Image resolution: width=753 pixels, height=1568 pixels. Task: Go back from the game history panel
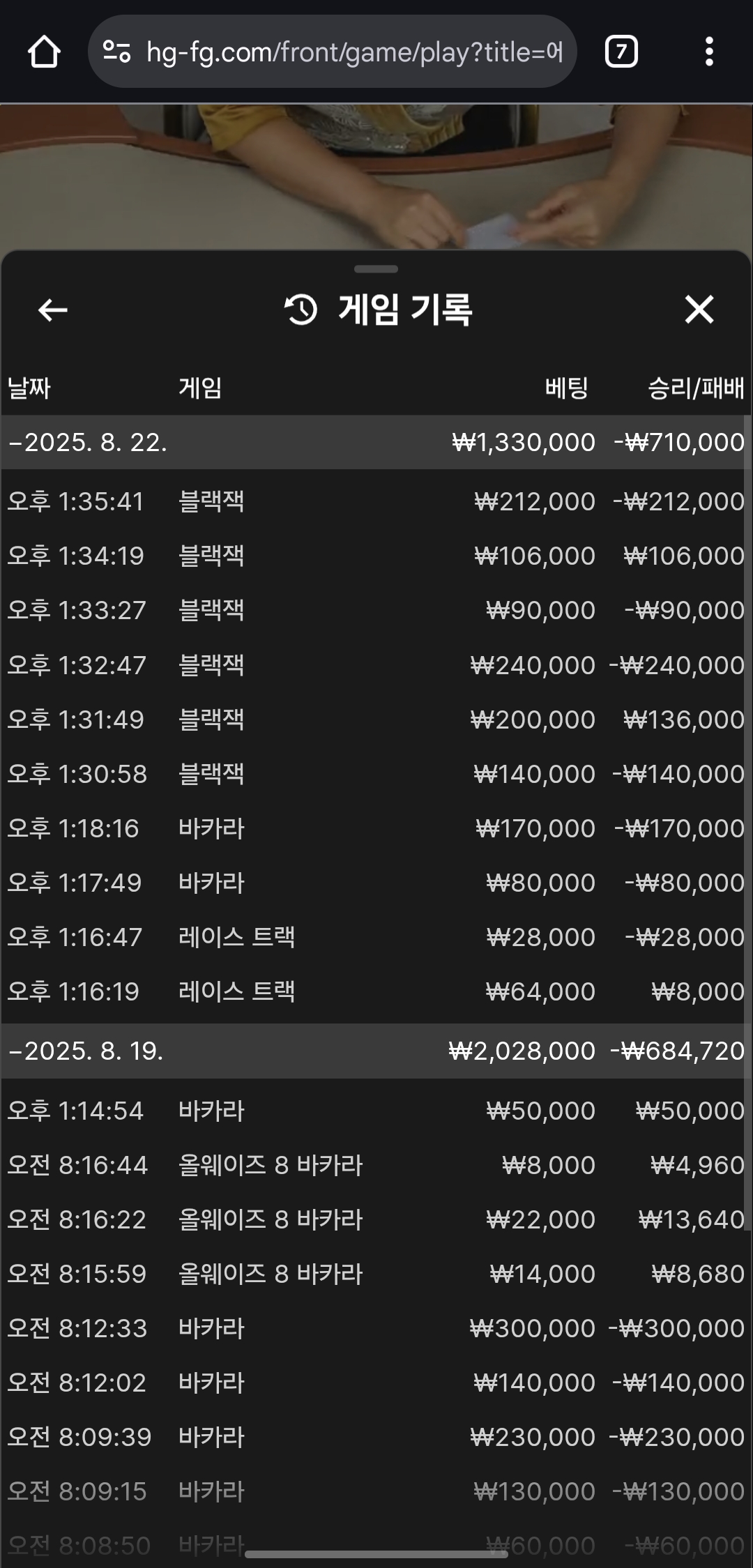[x=53, y=310]
